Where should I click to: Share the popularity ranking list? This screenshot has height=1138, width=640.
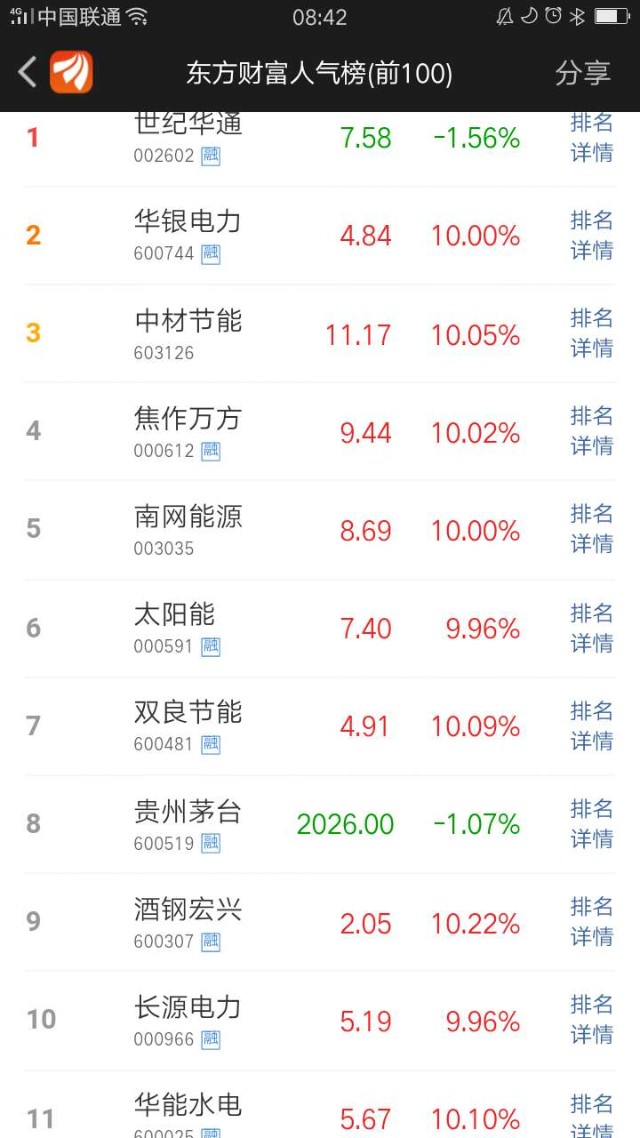[x=582, y=72]
